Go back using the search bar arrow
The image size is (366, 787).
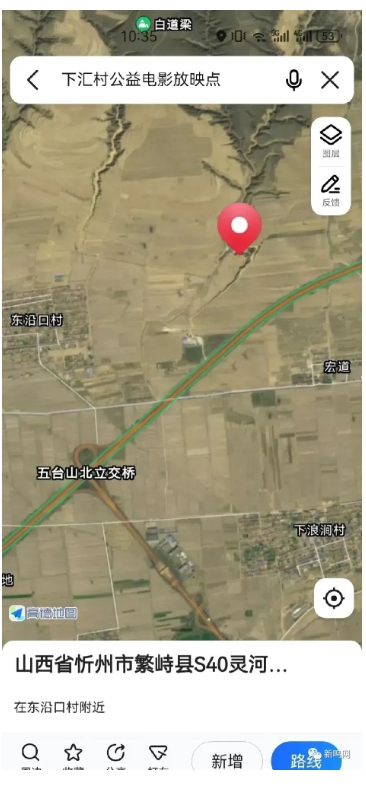[33, 80]
